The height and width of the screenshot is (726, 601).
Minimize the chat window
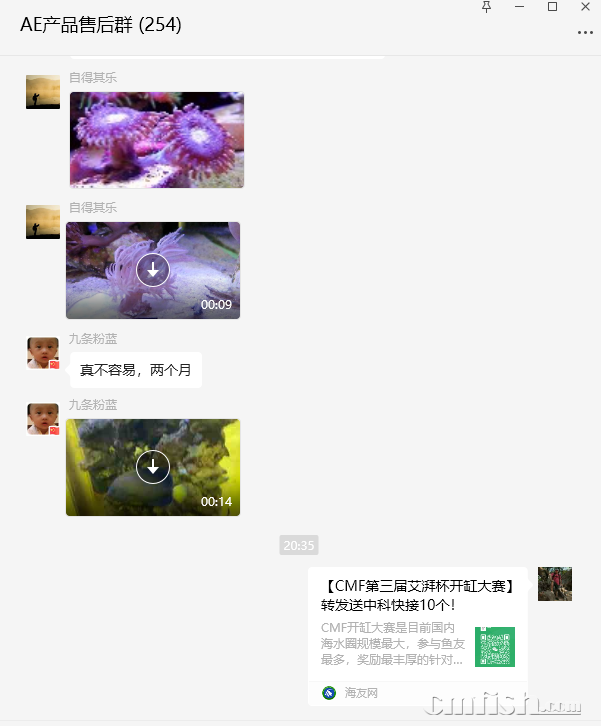519,7
